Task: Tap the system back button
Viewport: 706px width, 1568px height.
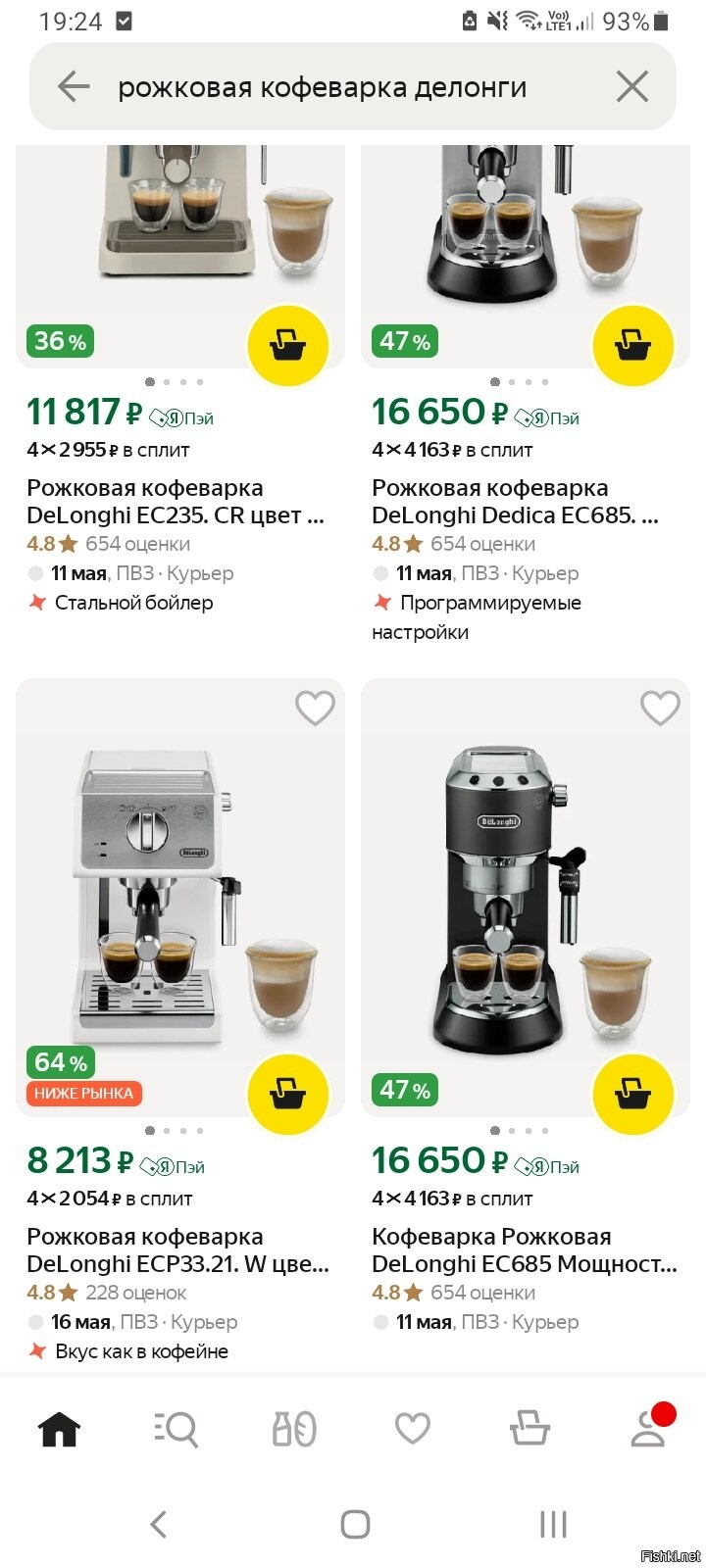Action: [x=158, y=1524]
